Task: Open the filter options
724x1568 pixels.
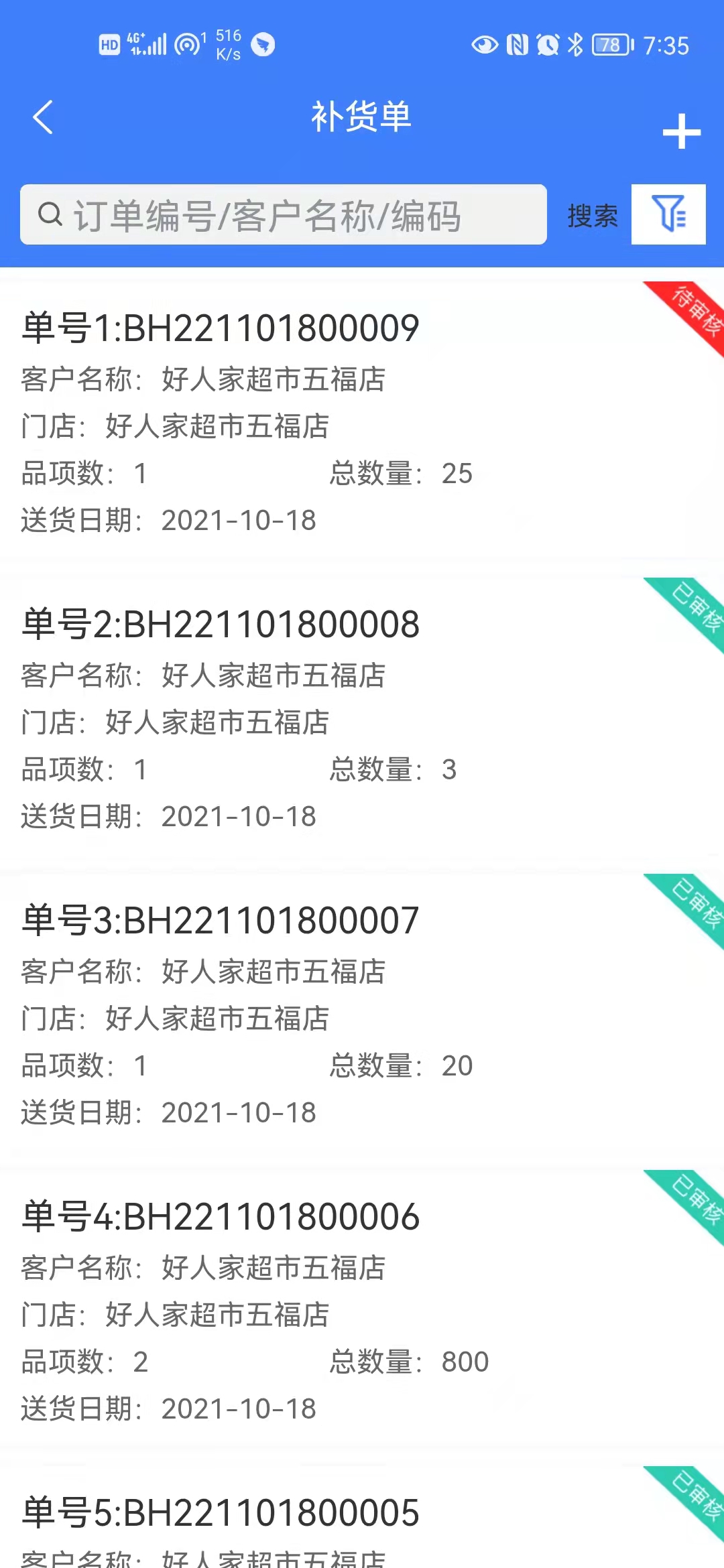Action: (668, 214)
